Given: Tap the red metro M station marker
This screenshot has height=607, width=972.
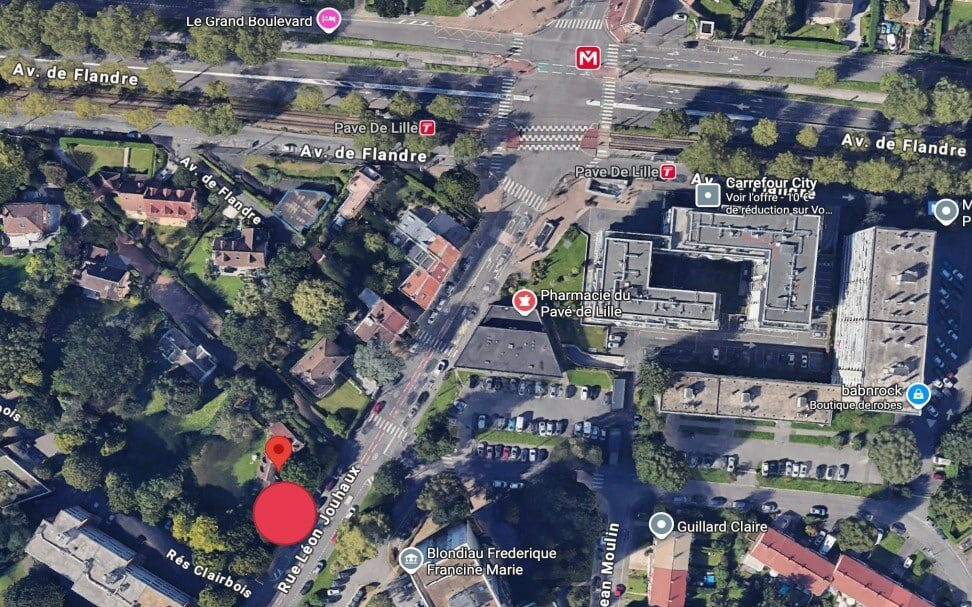Looking at the screenshot, I should pyautogui.click(x=587, y=58).
